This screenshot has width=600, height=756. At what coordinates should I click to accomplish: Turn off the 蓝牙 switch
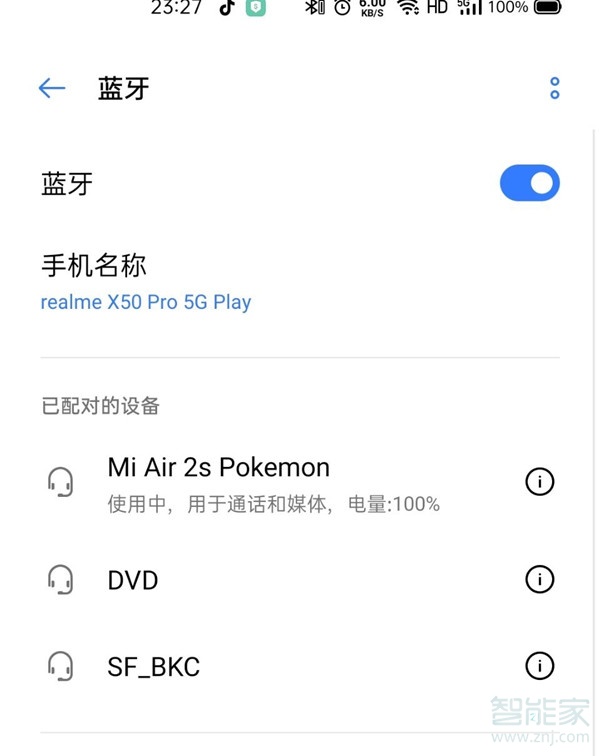(x=529, y=184)
